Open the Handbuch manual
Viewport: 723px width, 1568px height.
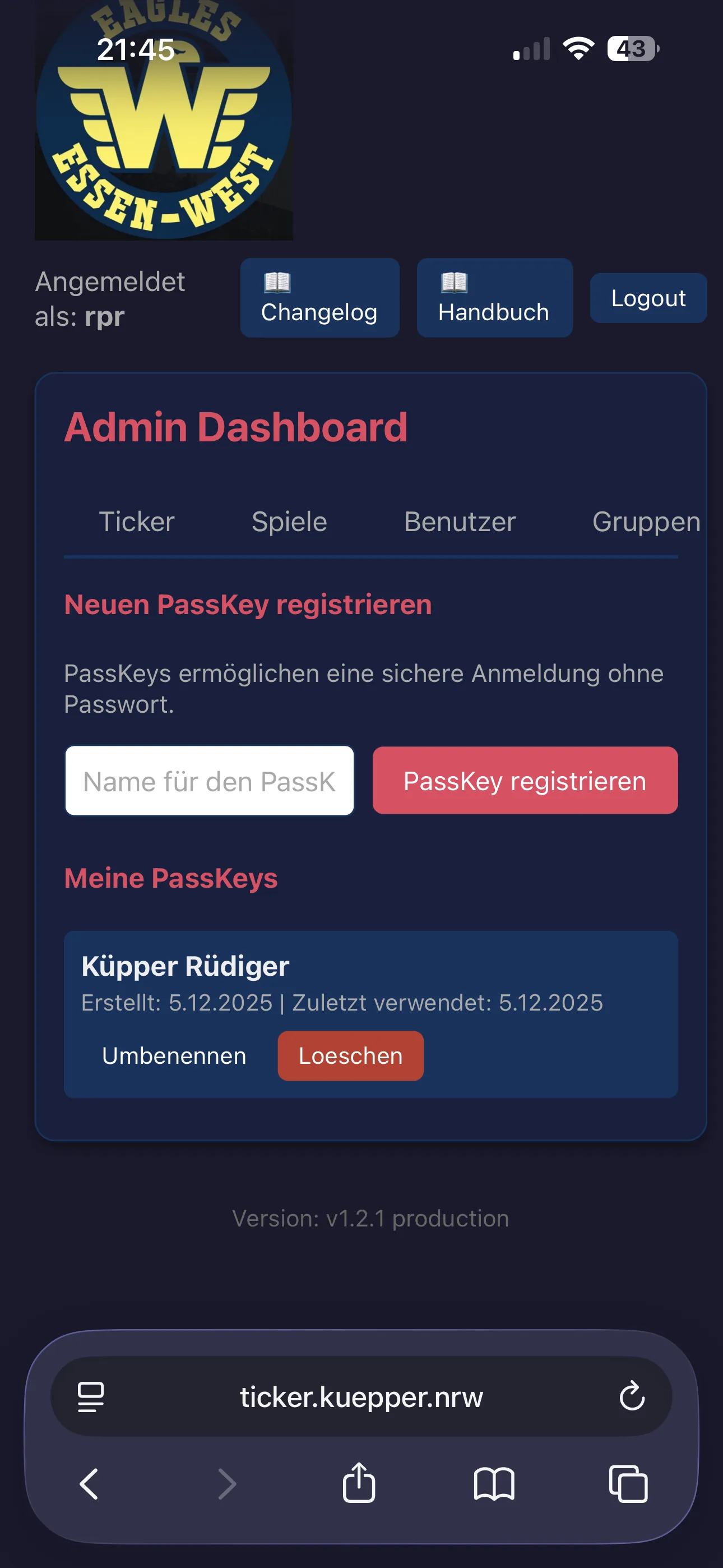pos(494,298)
